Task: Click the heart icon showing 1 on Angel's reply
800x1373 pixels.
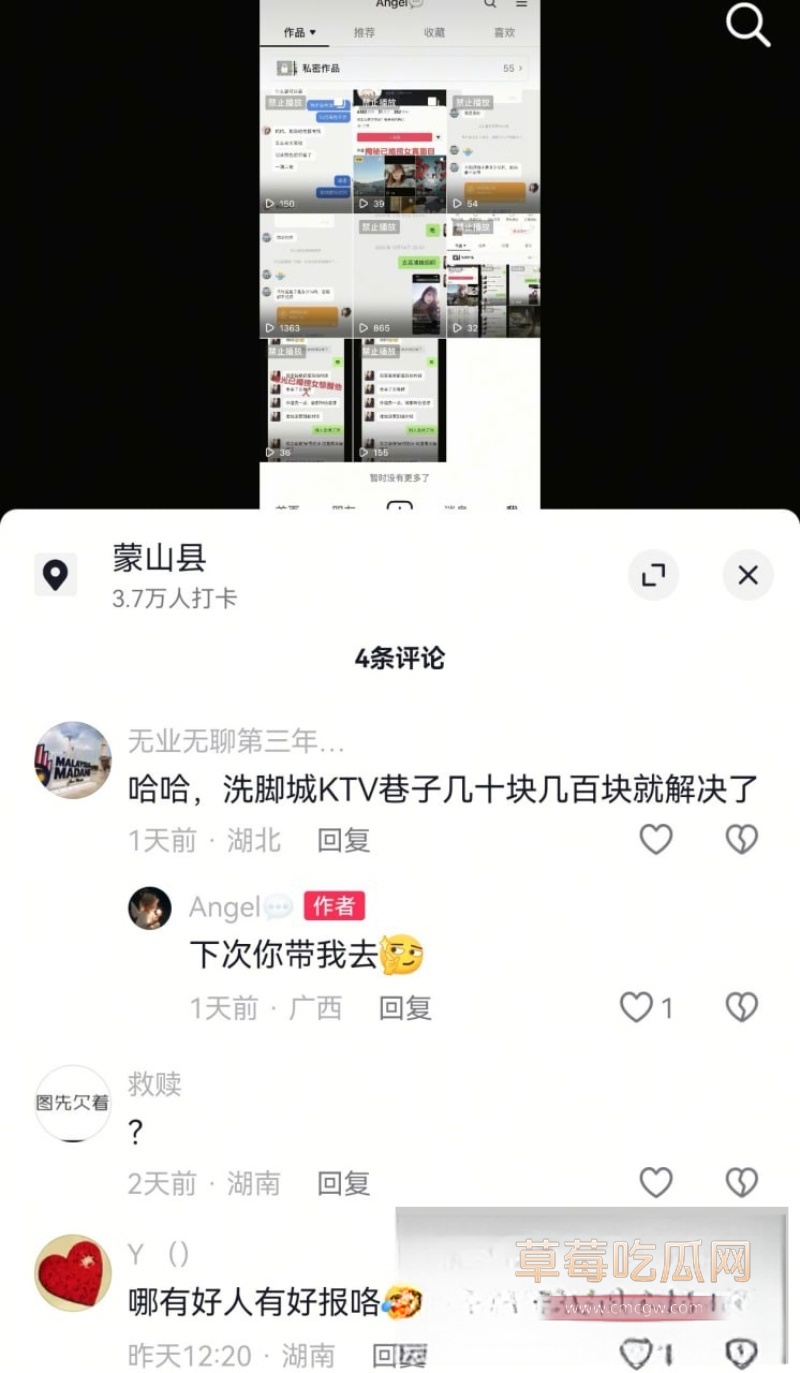Action: point(638,1008)
